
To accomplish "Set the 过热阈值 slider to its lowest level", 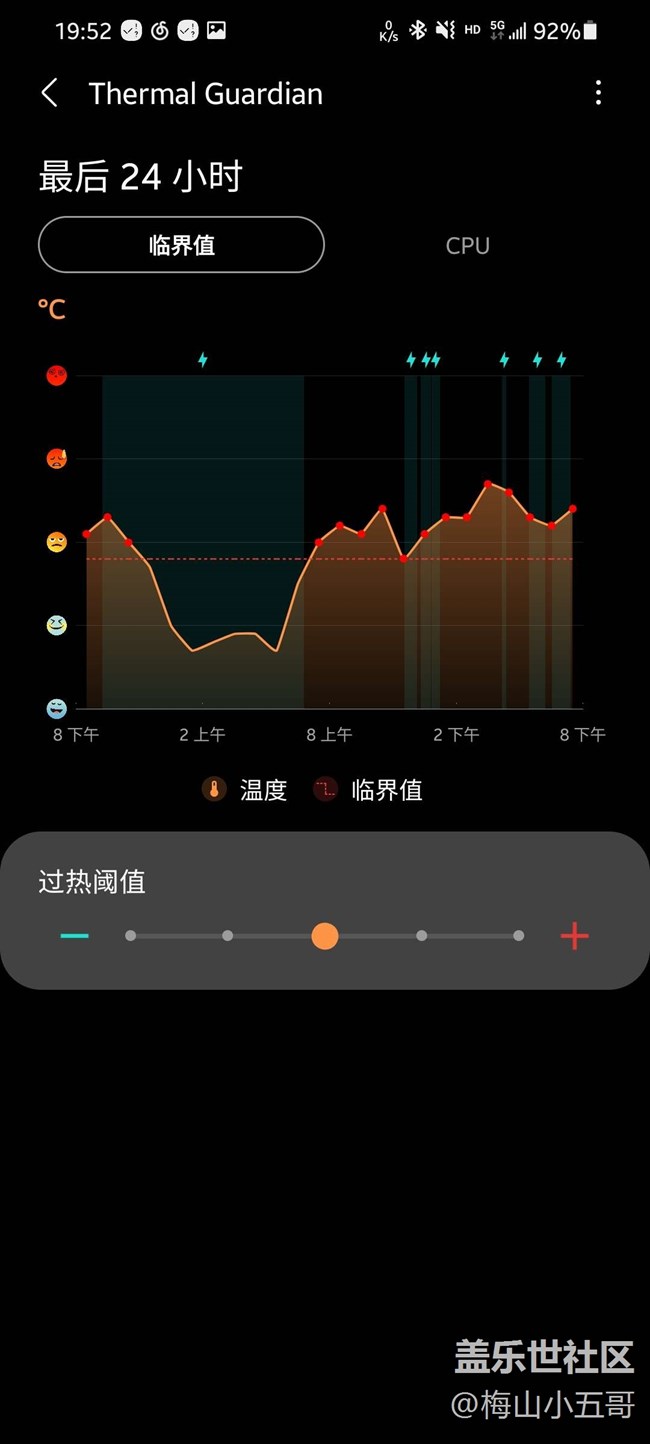I will click(130, 936).
